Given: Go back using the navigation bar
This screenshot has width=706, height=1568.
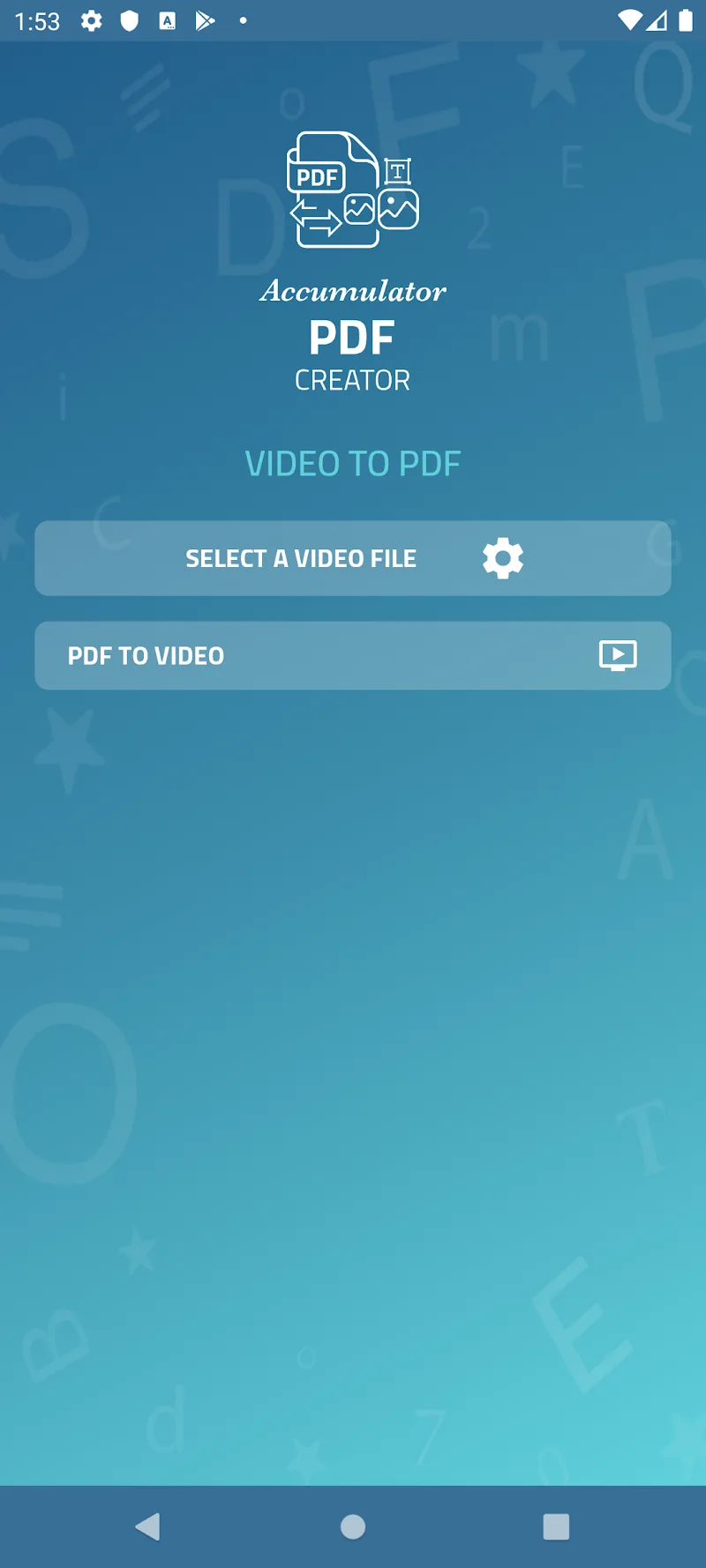Looking at the screenshot, I should pyautogui.click(x=148, y=1527).
